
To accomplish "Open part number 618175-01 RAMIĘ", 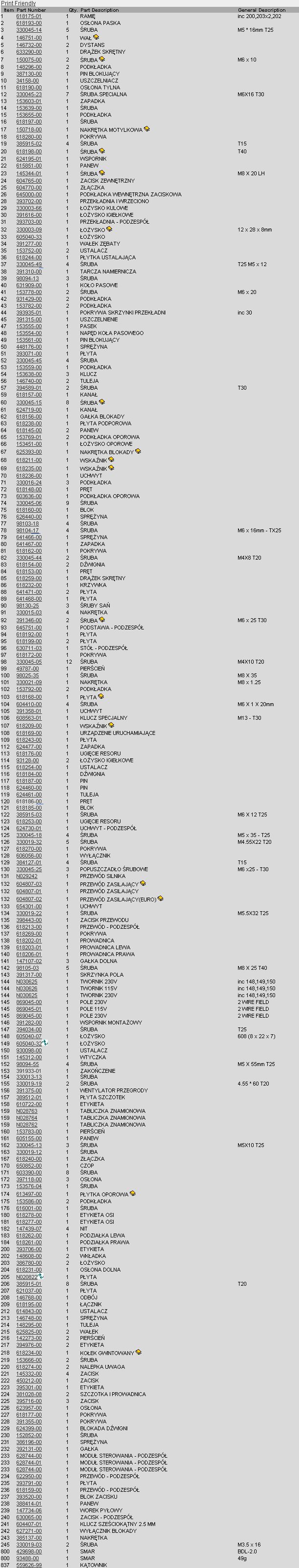I will click(x=29, y=17).
